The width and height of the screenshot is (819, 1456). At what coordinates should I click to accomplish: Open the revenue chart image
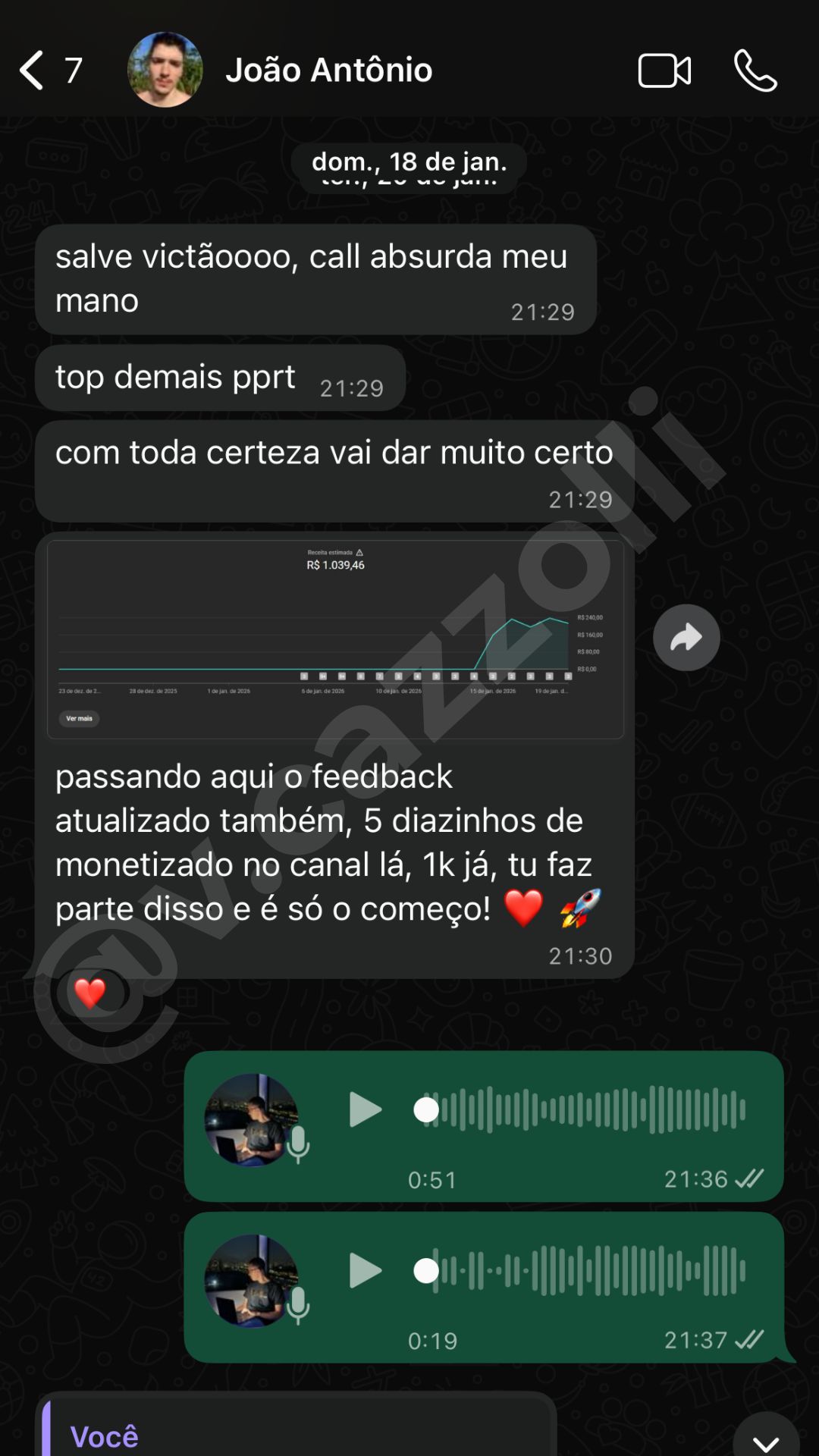[x=335, y=639]
